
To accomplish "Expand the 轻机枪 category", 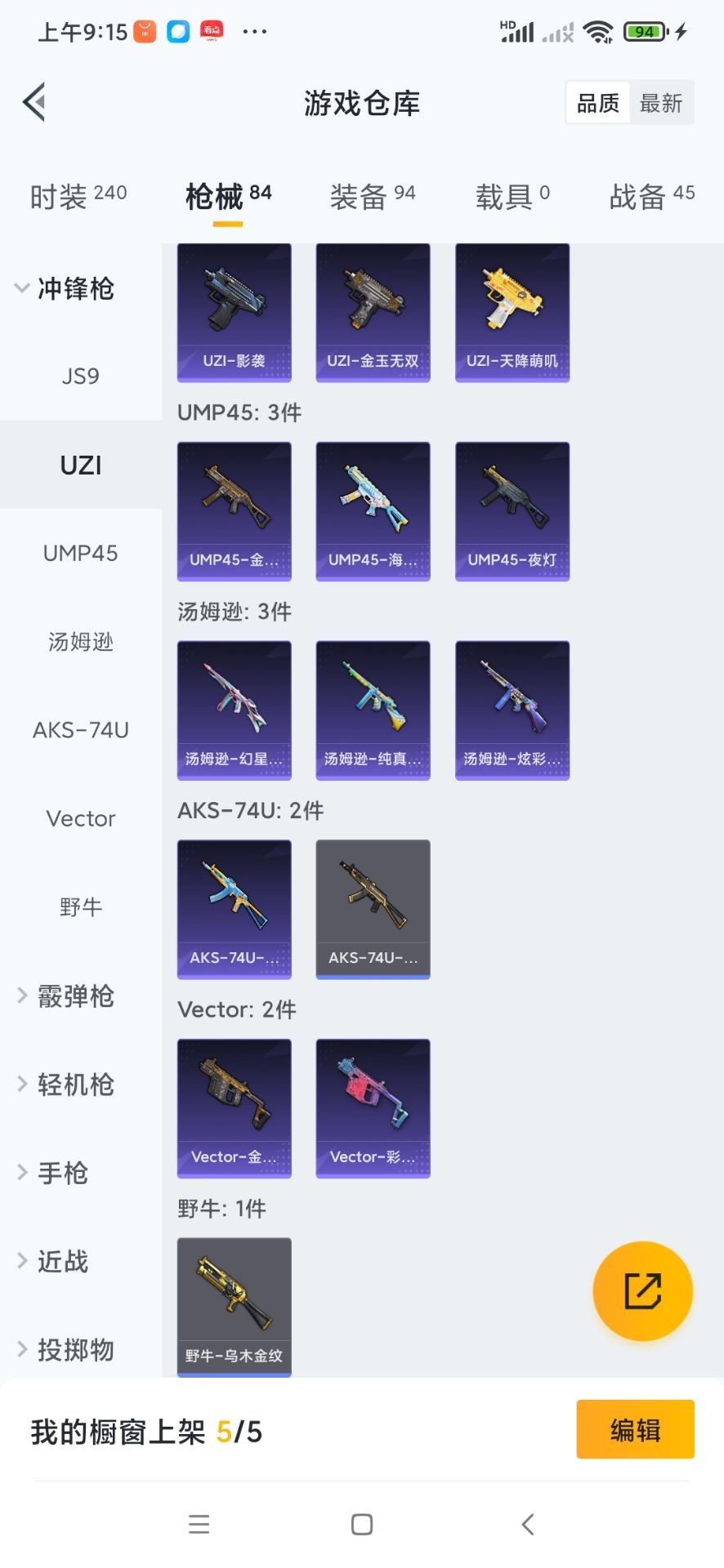I will tap(65, 1085).
